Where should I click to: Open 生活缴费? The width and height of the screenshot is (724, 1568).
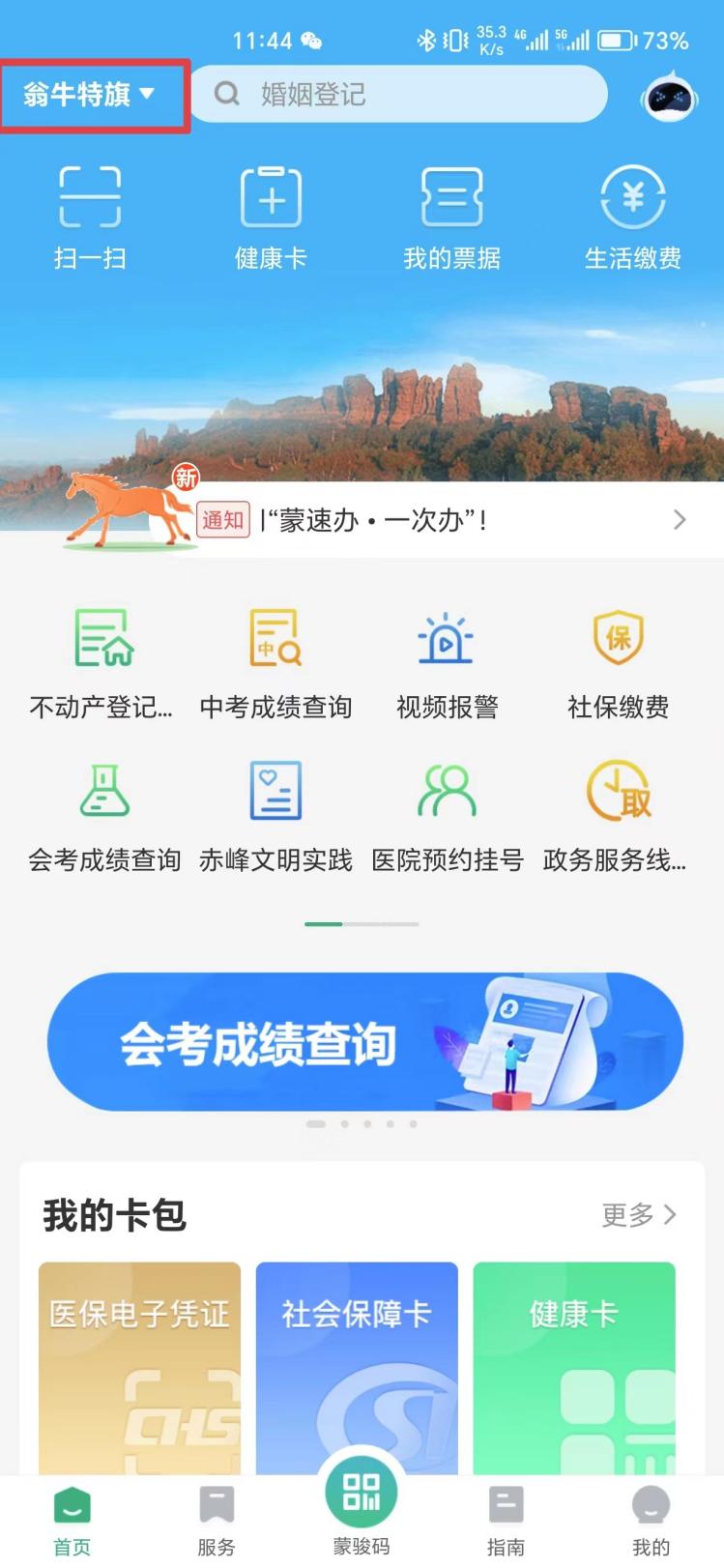[x=632, y=217]
